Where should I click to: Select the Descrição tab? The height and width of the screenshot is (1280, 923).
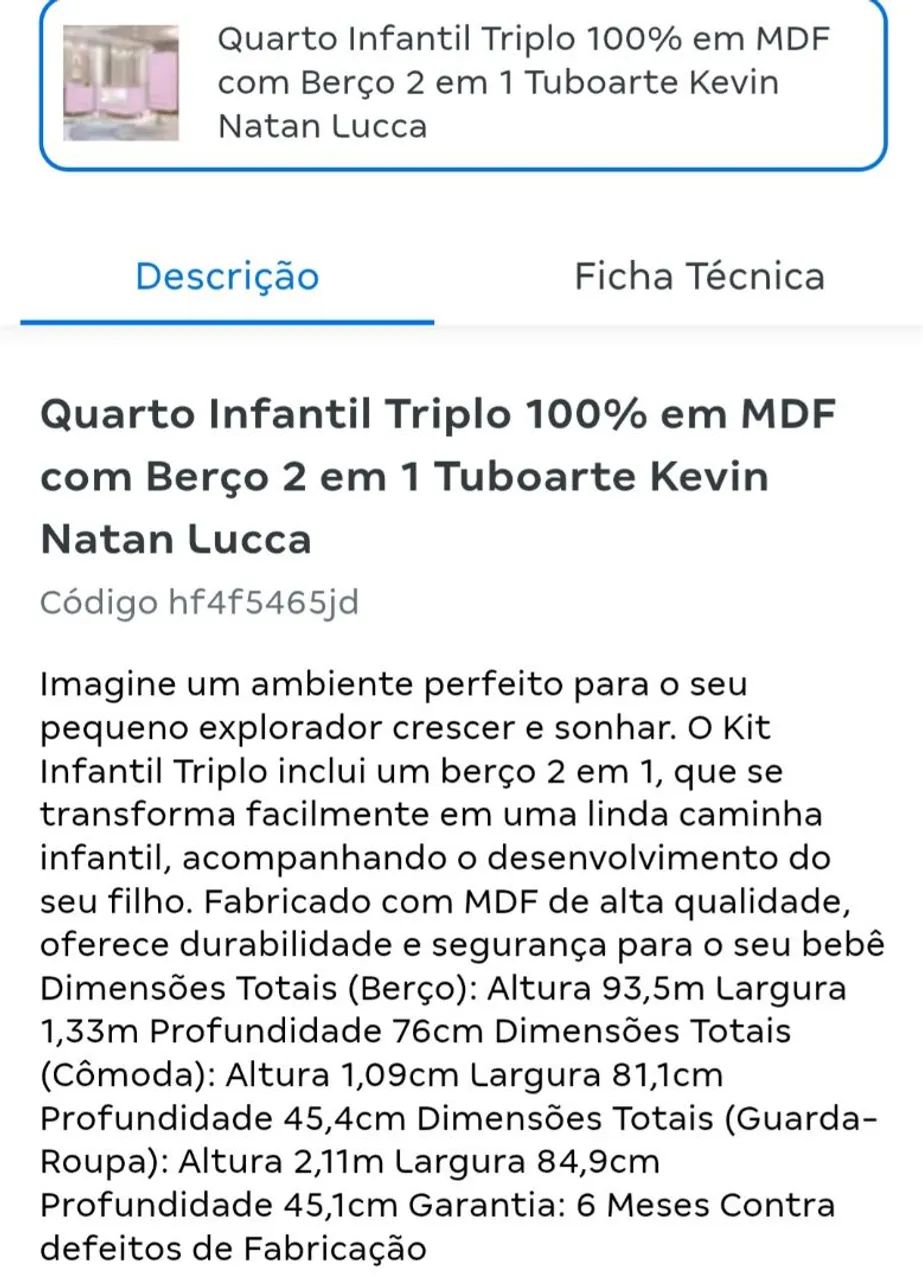point(226,276)
